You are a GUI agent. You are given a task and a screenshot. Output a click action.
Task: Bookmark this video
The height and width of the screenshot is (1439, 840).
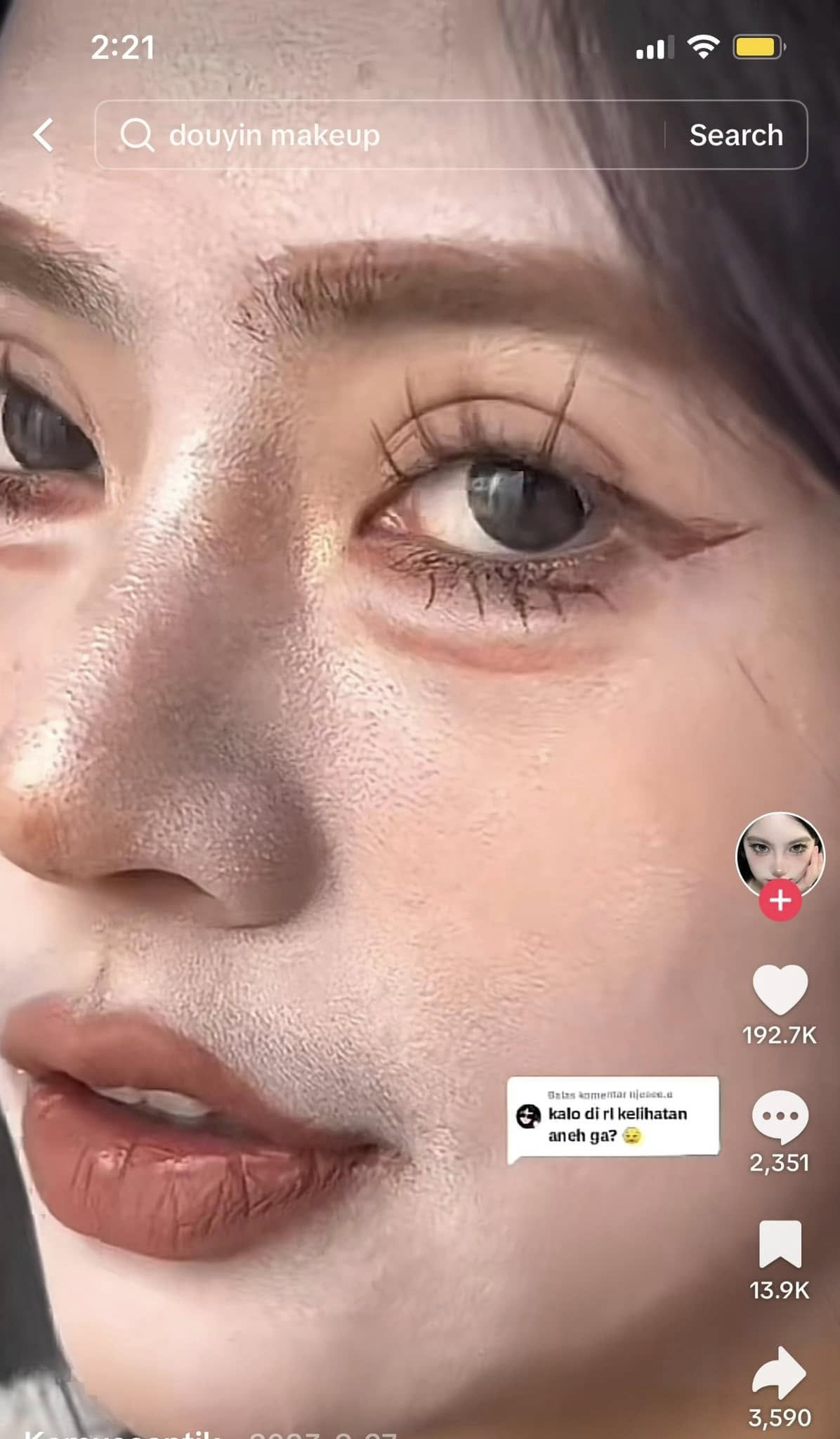(x=780, y=1245)
